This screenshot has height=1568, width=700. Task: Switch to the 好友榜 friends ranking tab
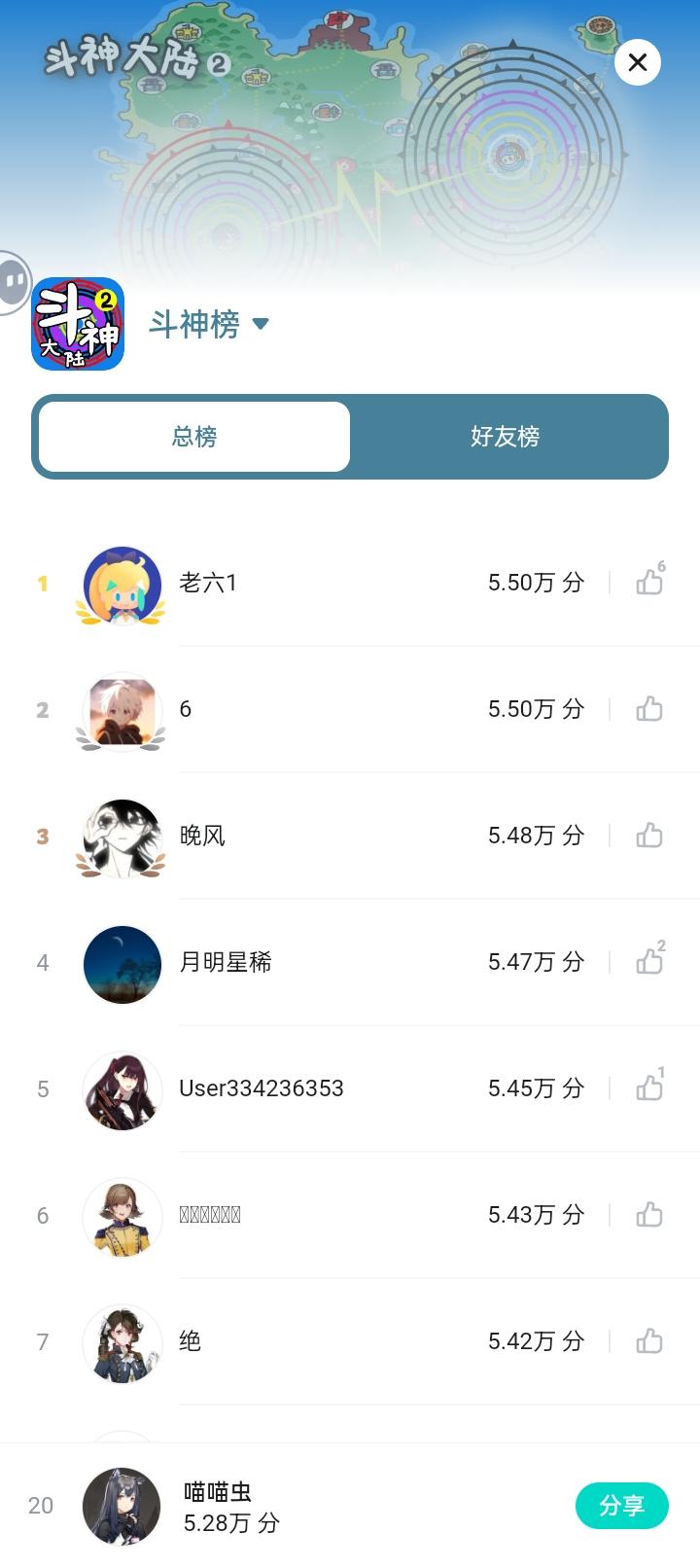point(506,437)
